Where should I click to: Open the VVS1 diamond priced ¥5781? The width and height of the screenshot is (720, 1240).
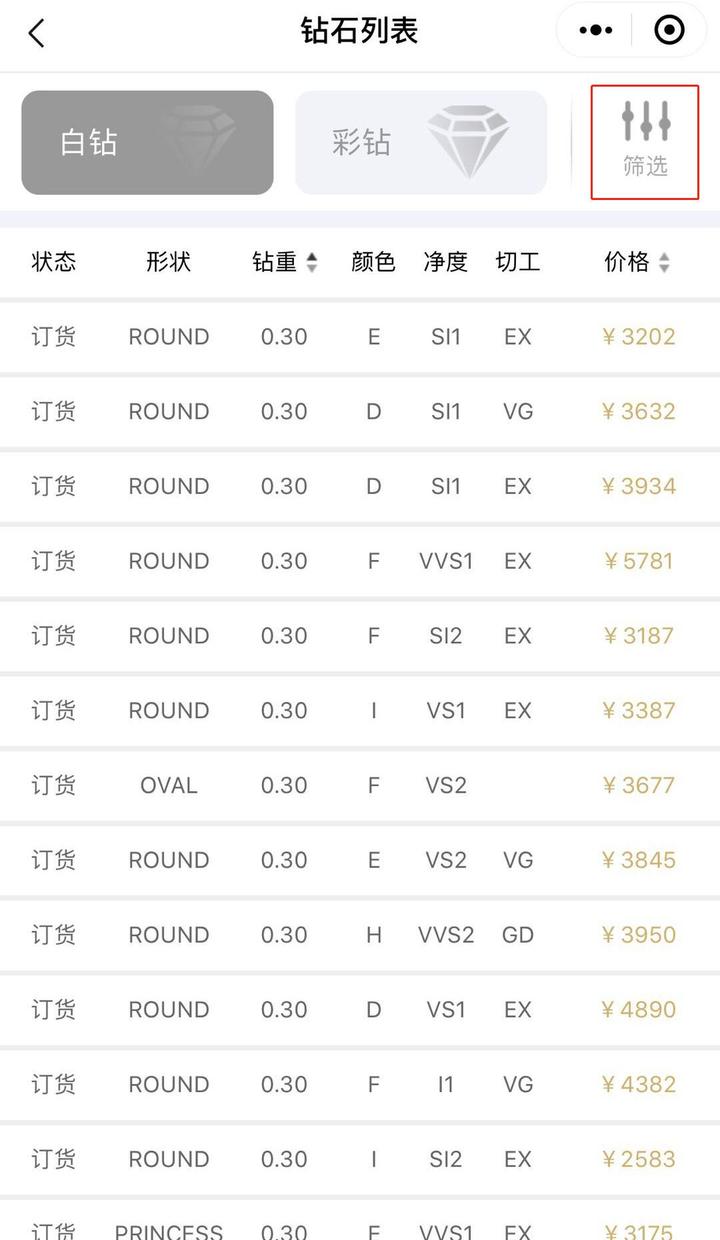click(360, 561)
